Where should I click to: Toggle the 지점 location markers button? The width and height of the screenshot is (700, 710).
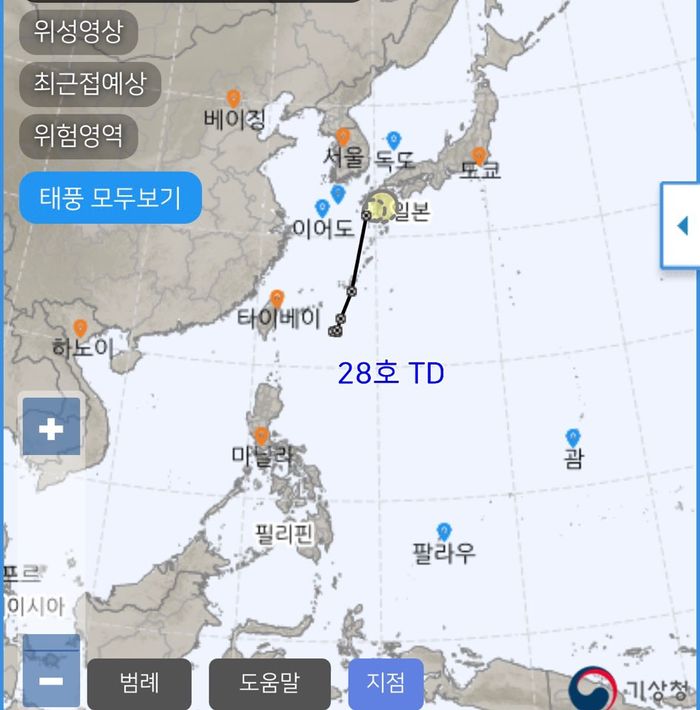click(385, 684)
